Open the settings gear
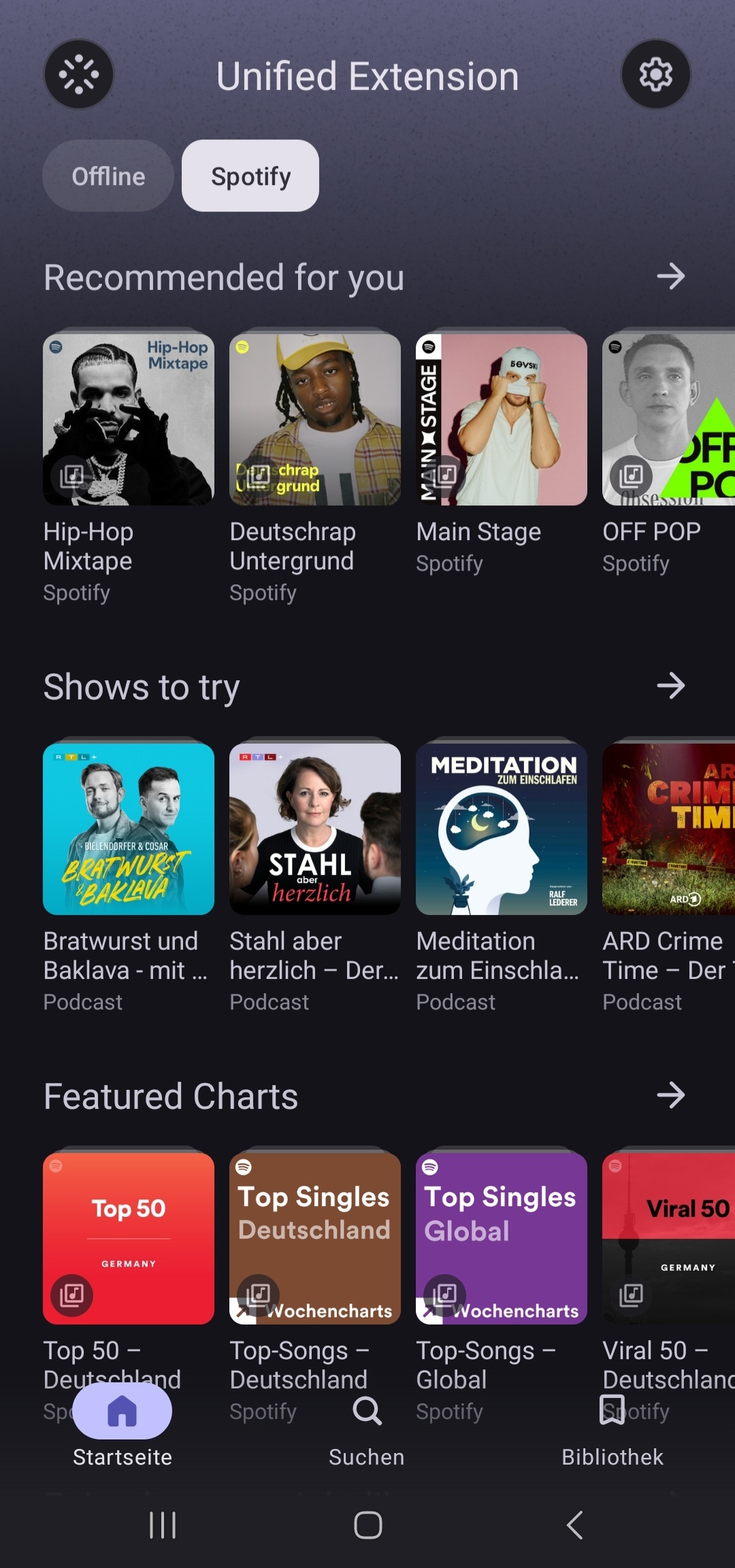735x1568 pixels. tap(655, 74)
